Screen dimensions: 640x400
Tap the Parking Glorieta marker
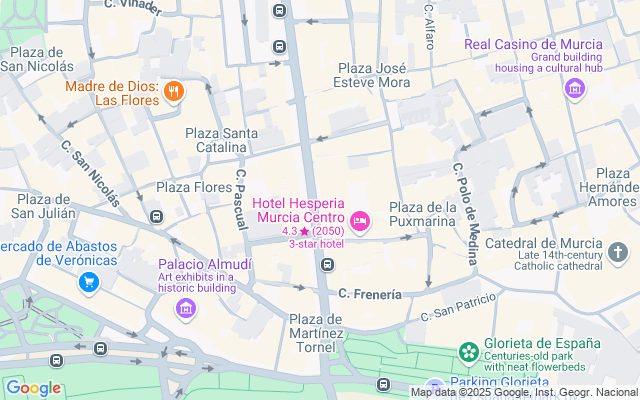click(x=432, y=388)
